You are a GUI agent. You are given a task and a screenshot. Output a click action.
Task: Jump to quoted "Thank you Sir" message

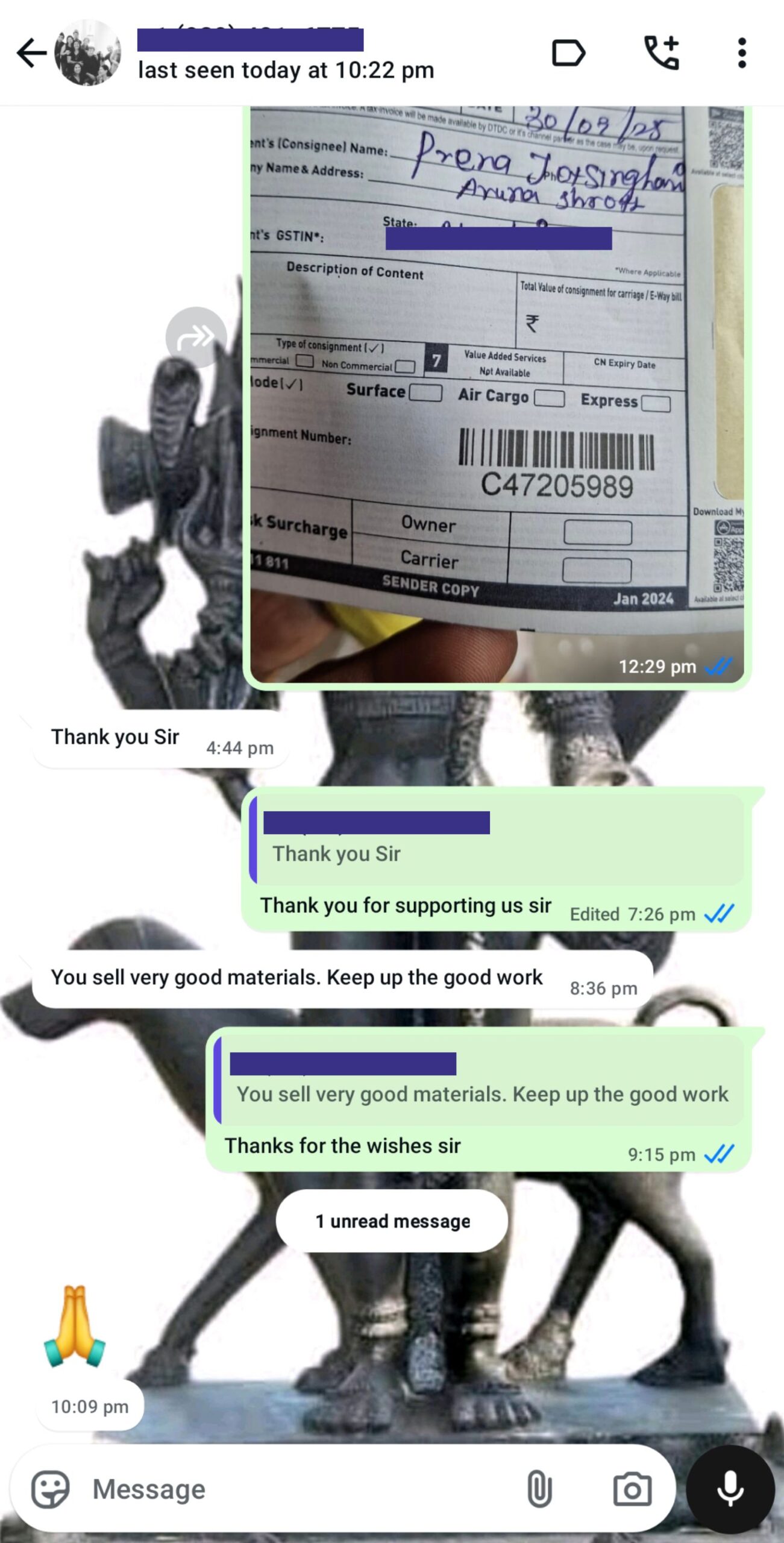[x=497, y=840]
